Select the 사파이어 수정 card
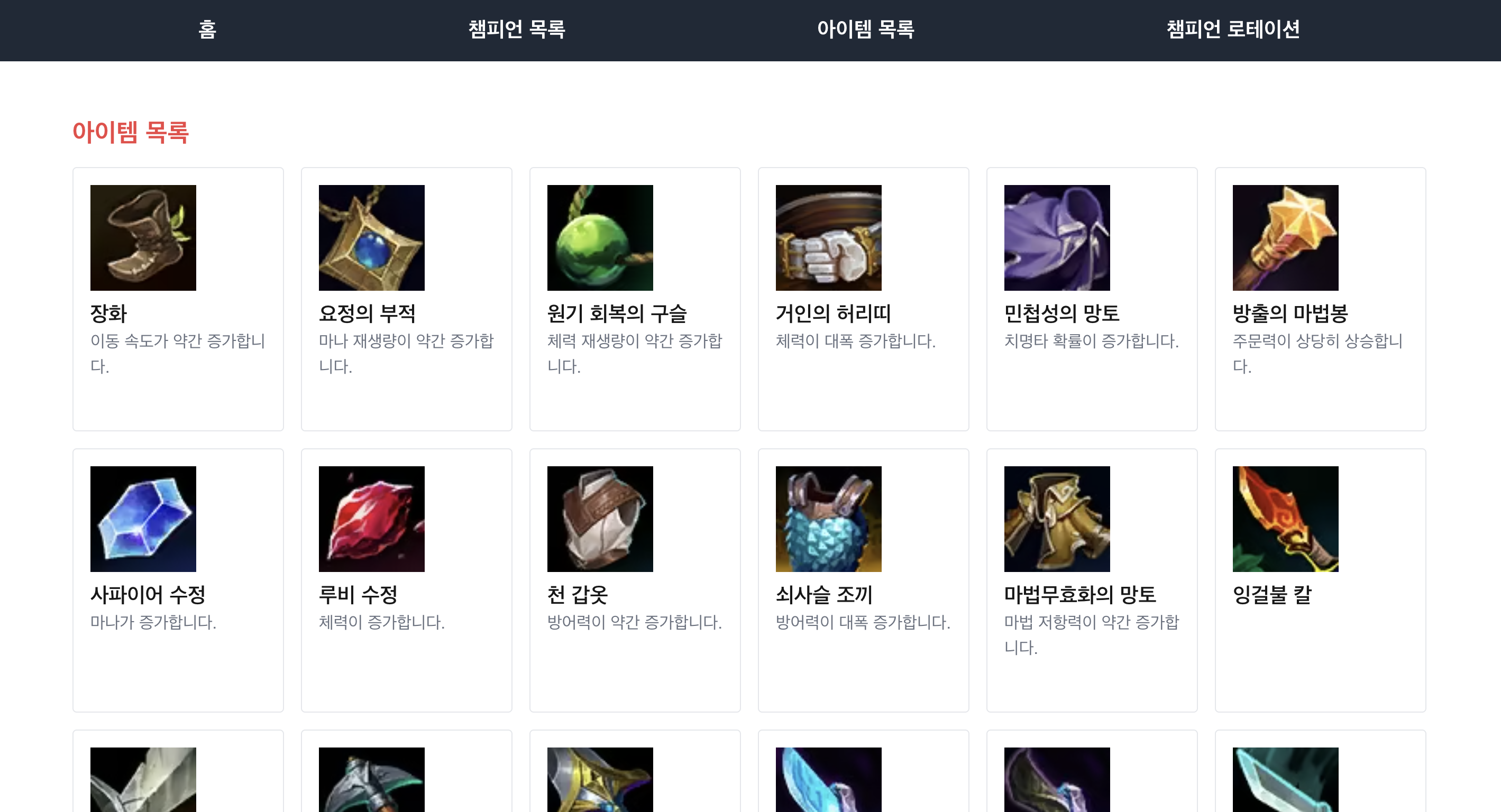 coord(178,579)
